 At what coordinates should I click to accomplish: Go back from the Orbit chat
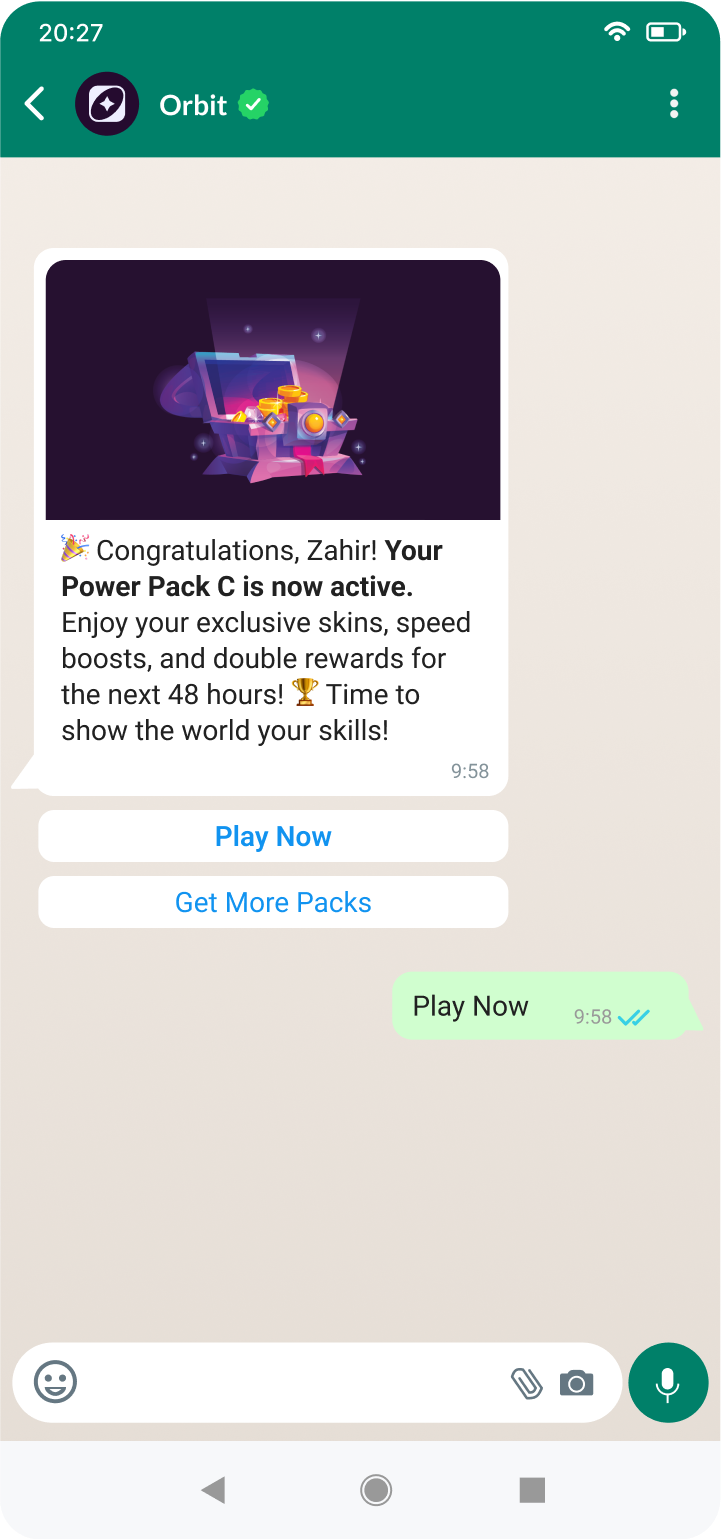(x=35, y=104)
